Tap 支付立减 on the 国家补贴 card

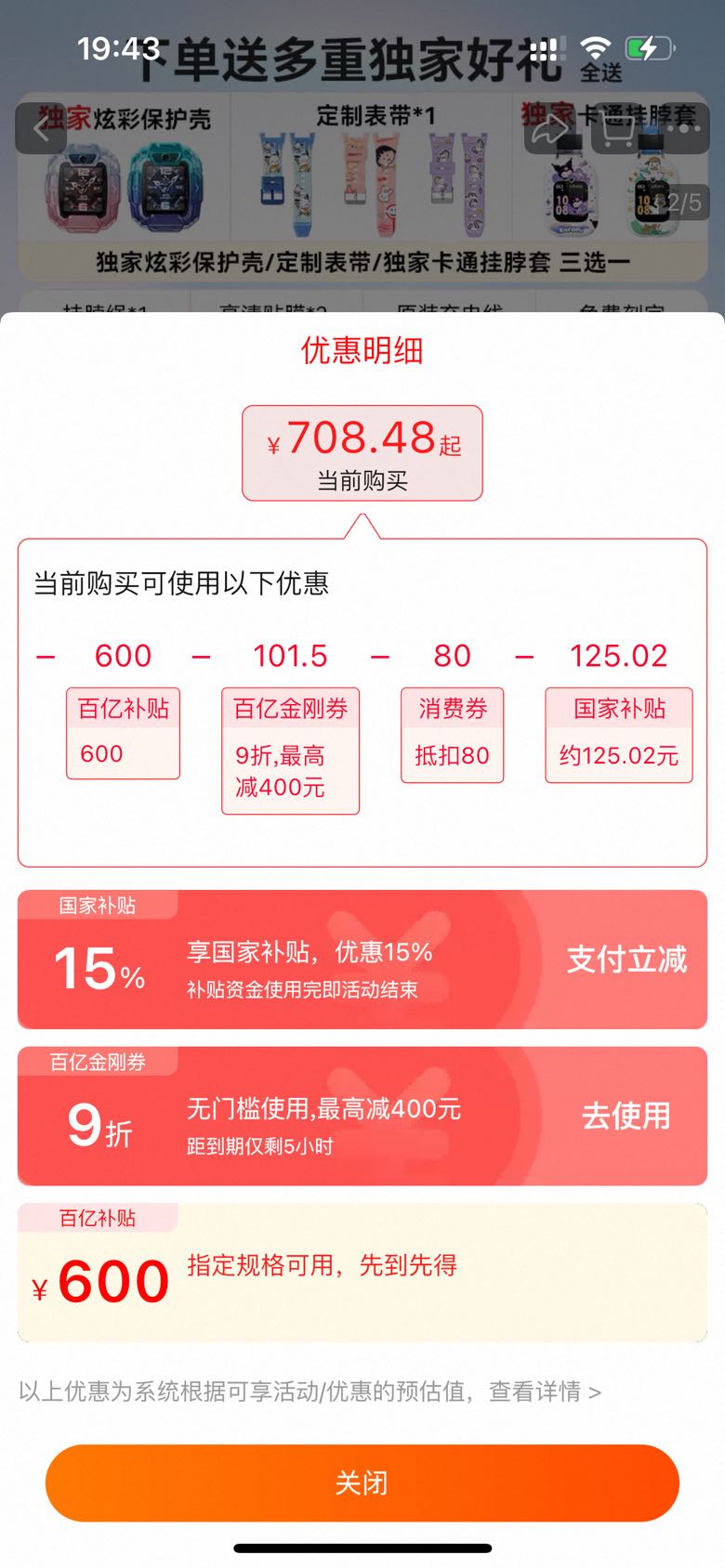point(626,960)
